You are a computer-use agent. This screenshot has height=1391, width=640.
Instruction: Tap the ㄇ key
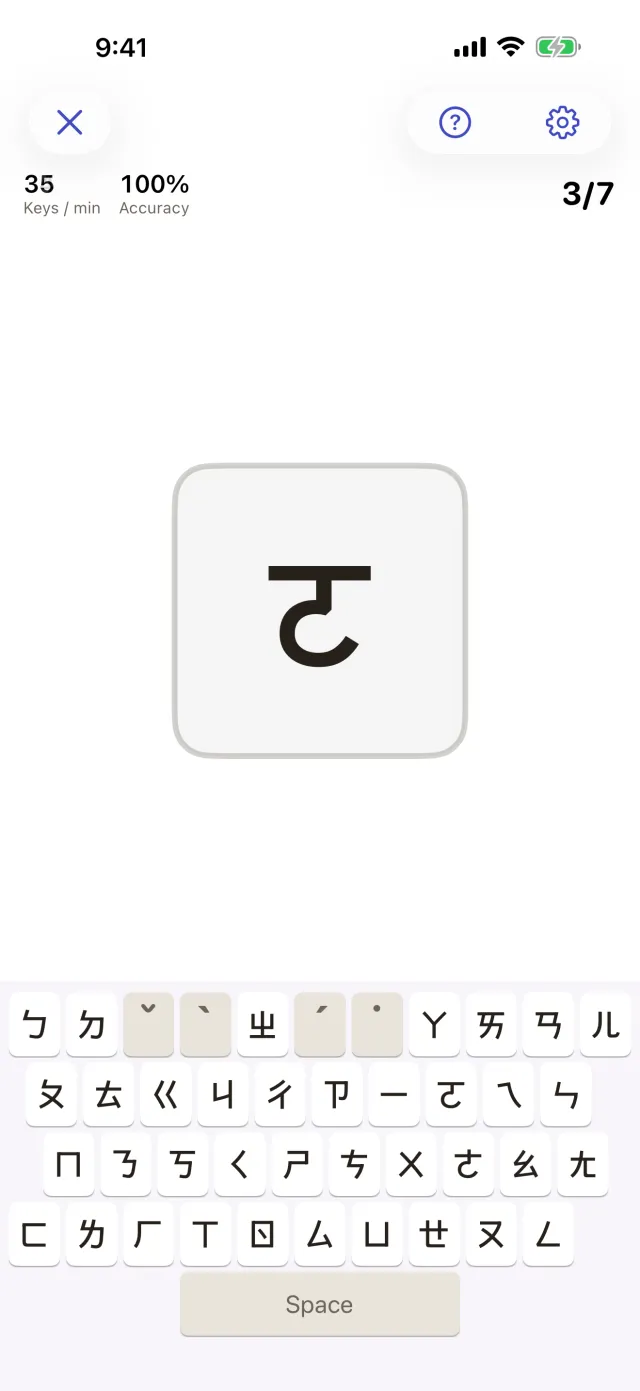point(69,1164)
